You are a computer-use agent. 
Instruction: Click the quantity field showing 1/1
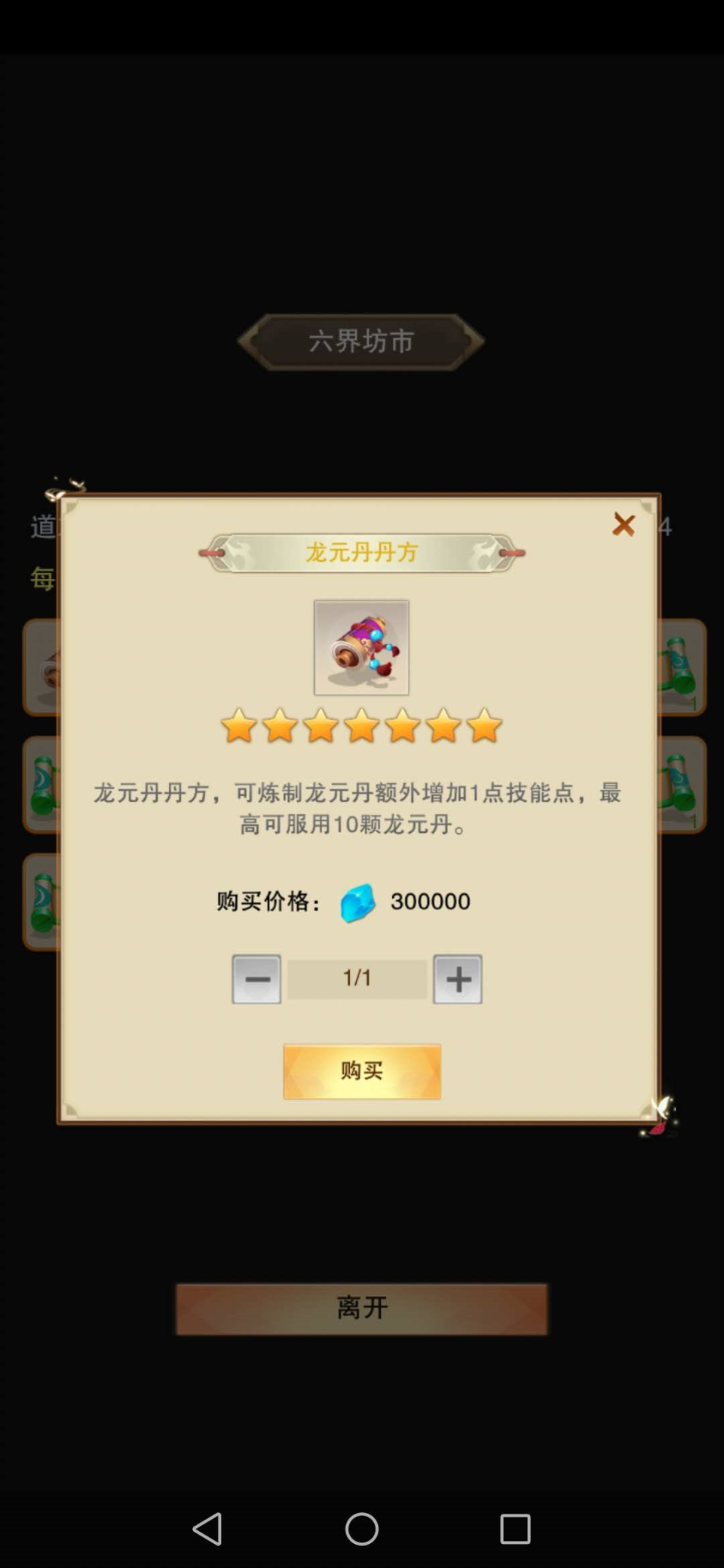click(x=356, y=978)
